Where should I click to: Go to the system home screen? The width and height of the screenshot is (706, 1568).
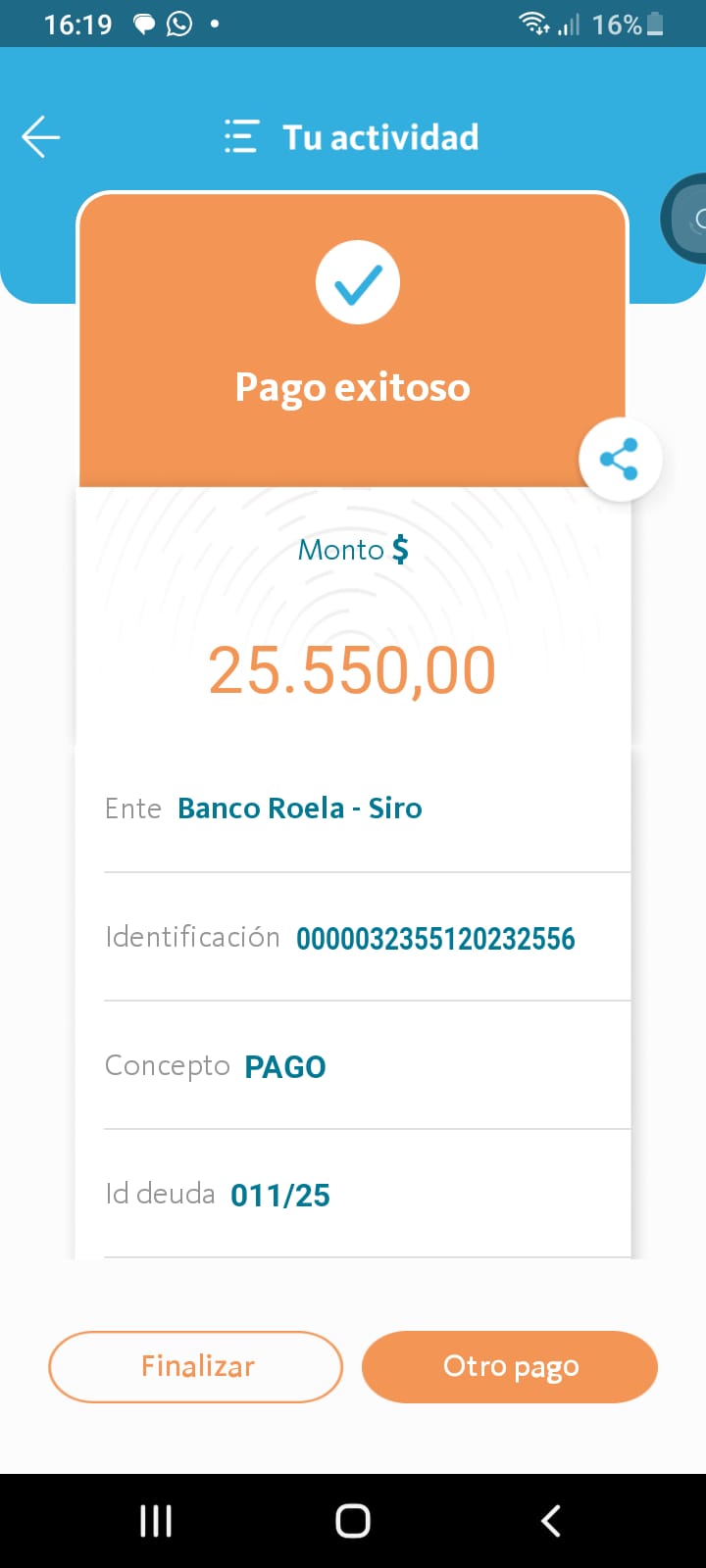[x=353, y=1521]
